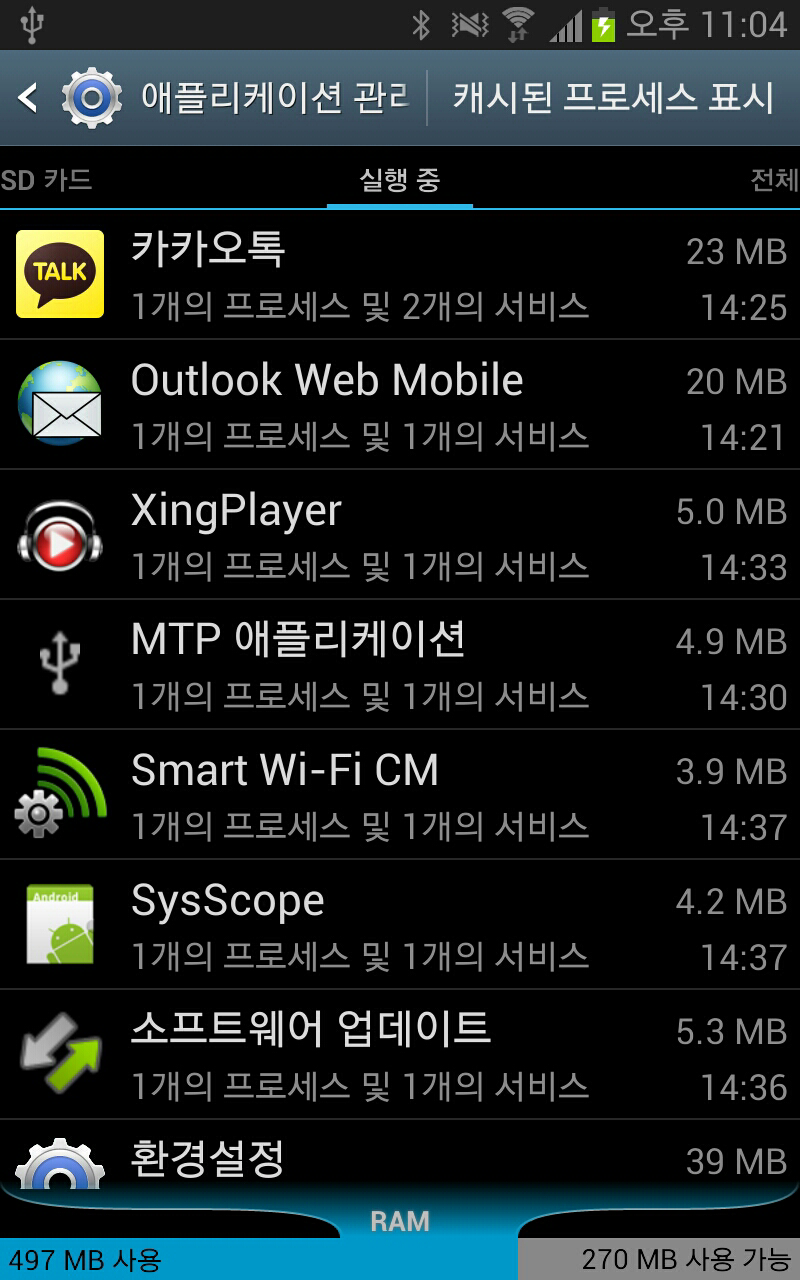Switch to the SD 카드 tab
The width and height of the screenshot is (800, 1280).
point(47,180)
